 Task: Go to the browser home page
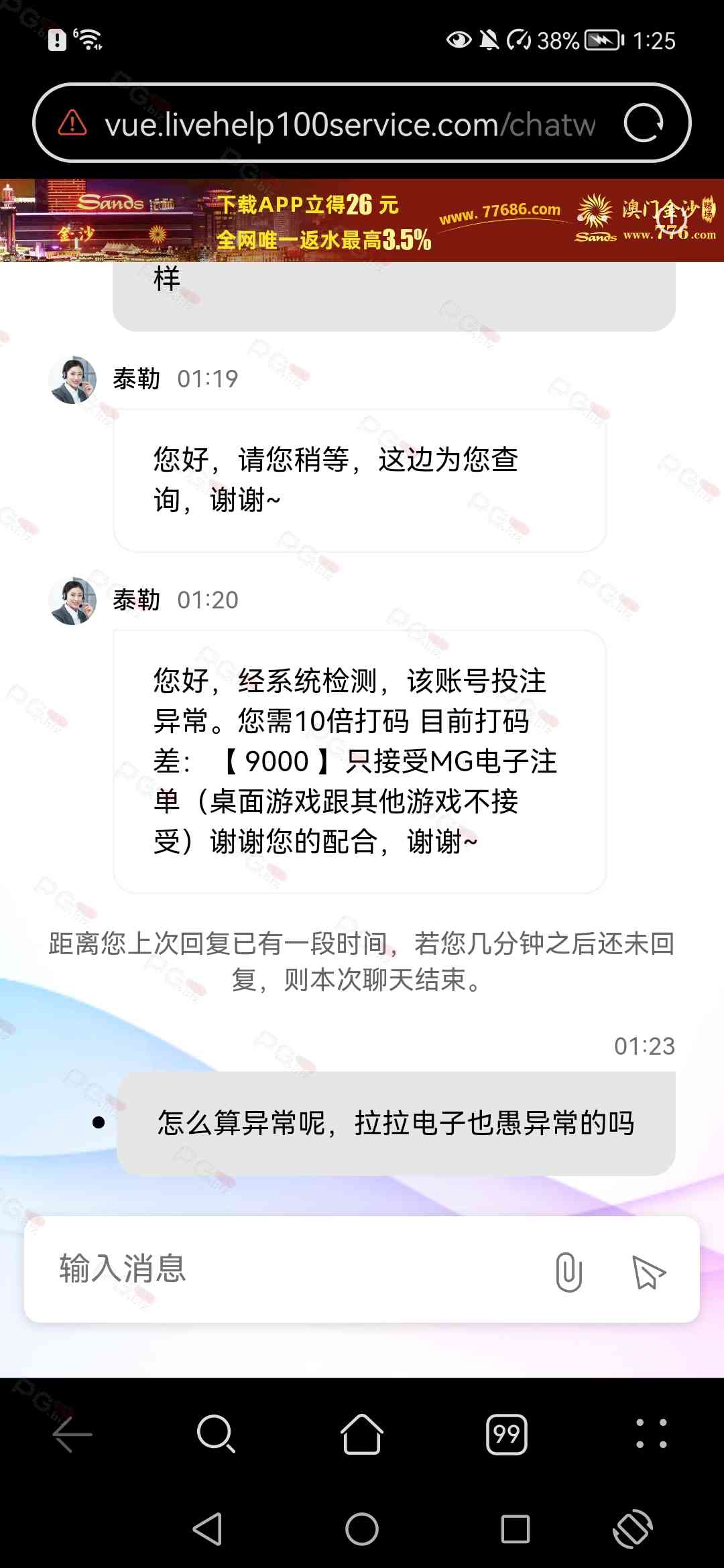362,1435
